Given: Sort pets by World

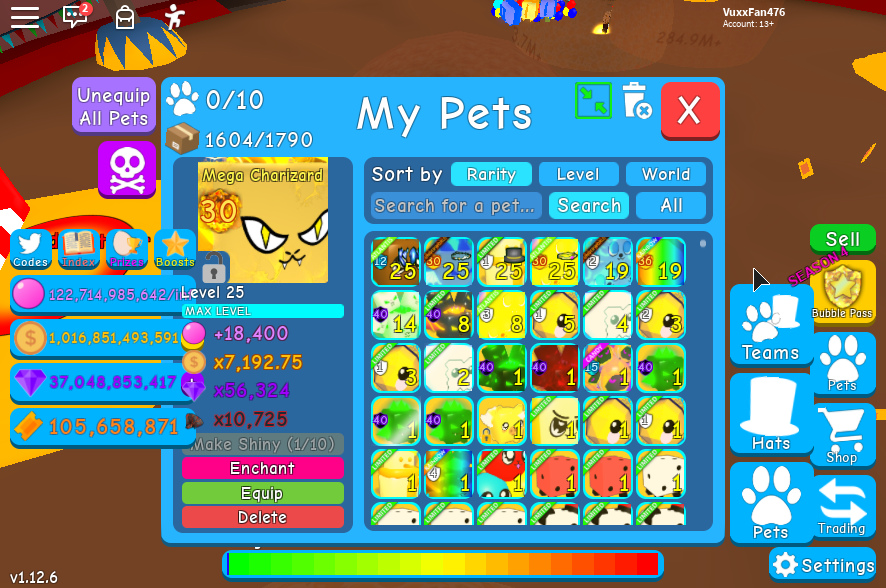Looking at the screenshot, I should point(666,174).
